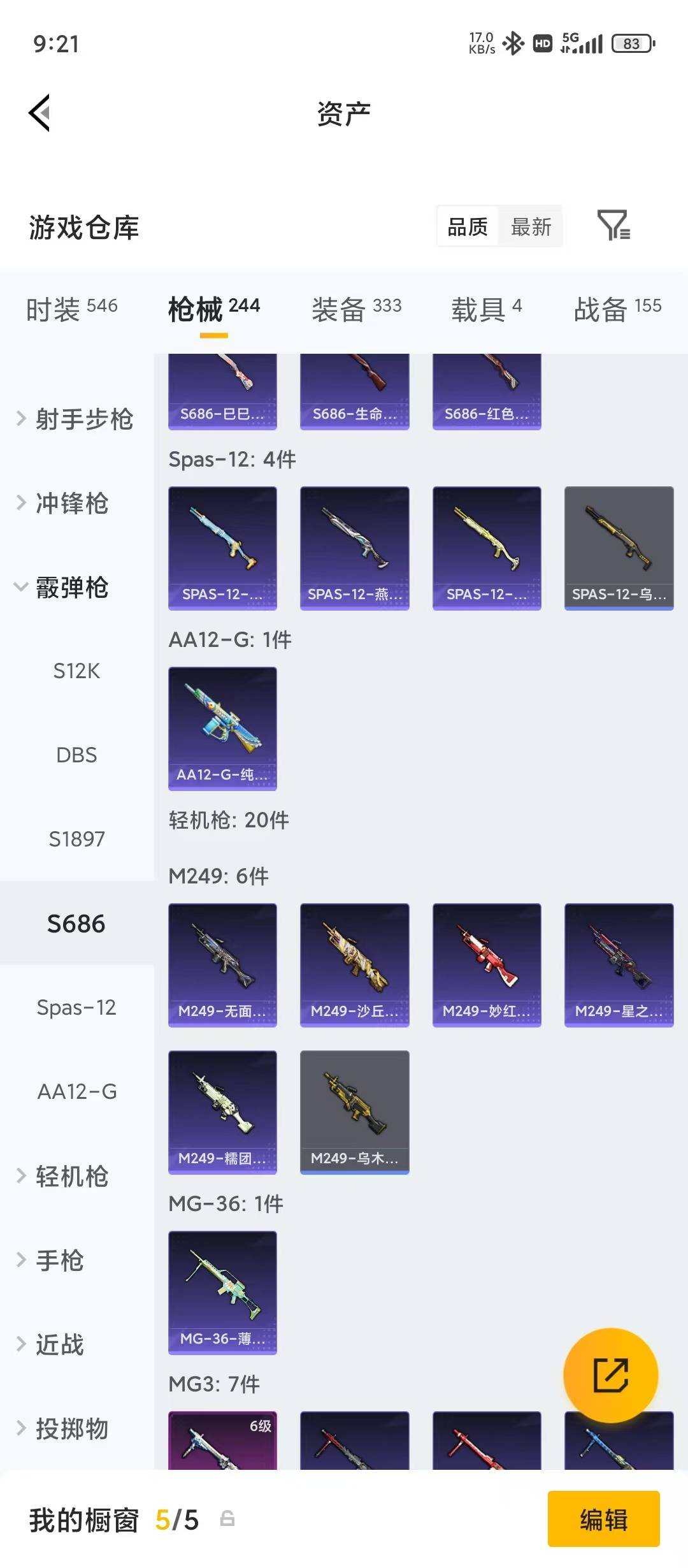The image size is (688, 1568).
Task: Switch to the 载具 tab
Action: tap(487, 309)
